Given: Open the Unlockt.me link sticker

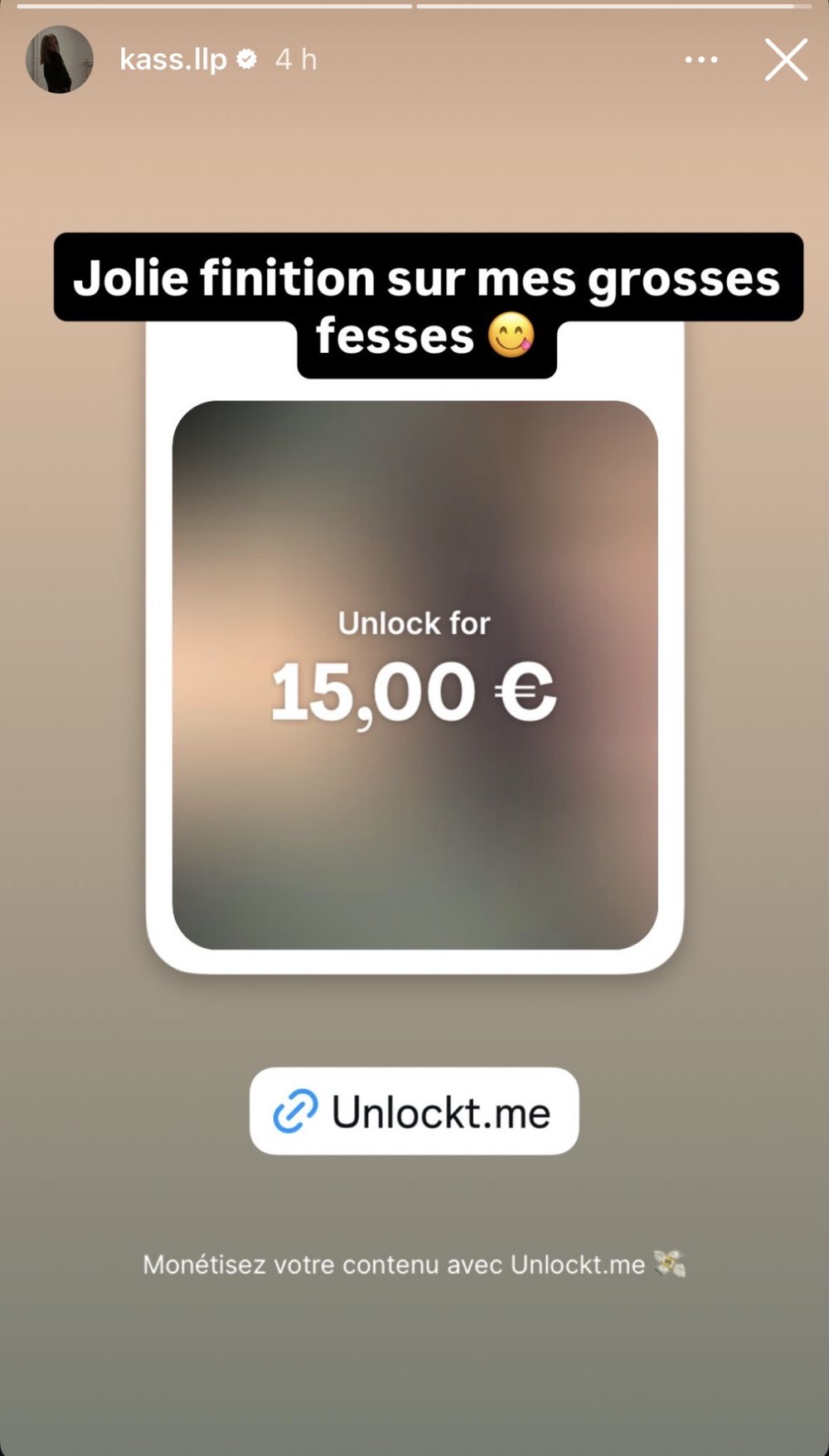Looking at the screenshot, I should click(x=414, y=1111).
